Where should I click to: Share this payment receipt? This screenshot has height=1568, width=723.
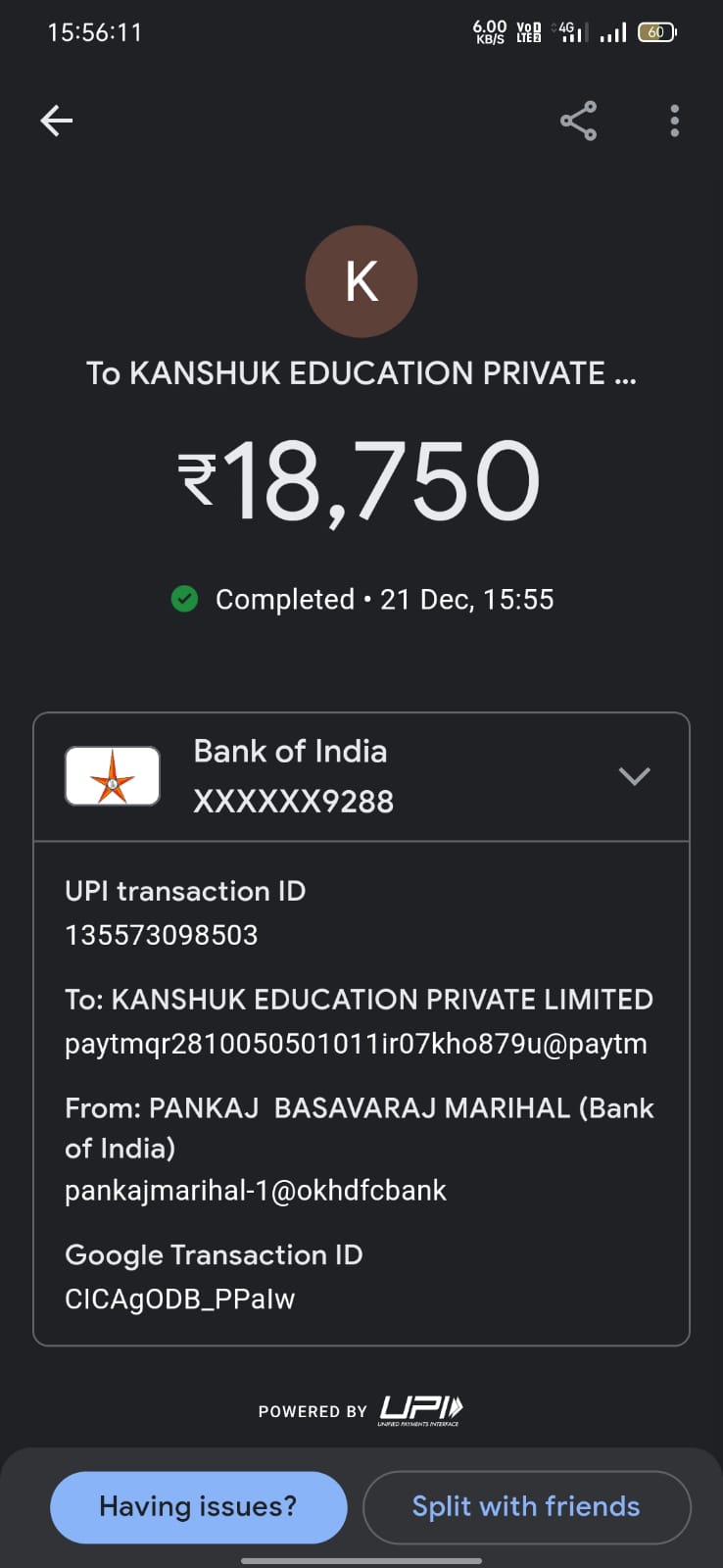click(578, 121)
